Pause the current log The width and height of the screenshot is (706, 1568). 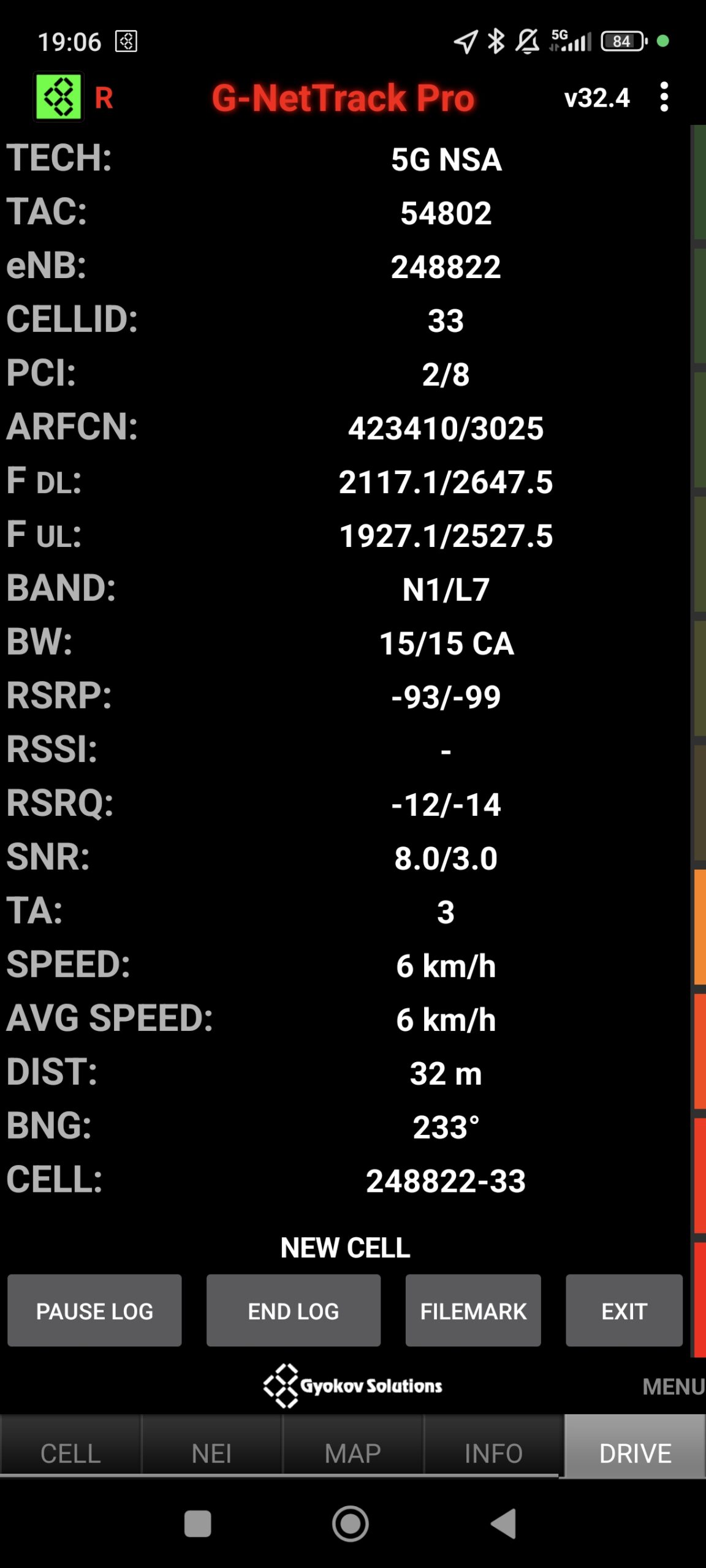(94, 1311)
